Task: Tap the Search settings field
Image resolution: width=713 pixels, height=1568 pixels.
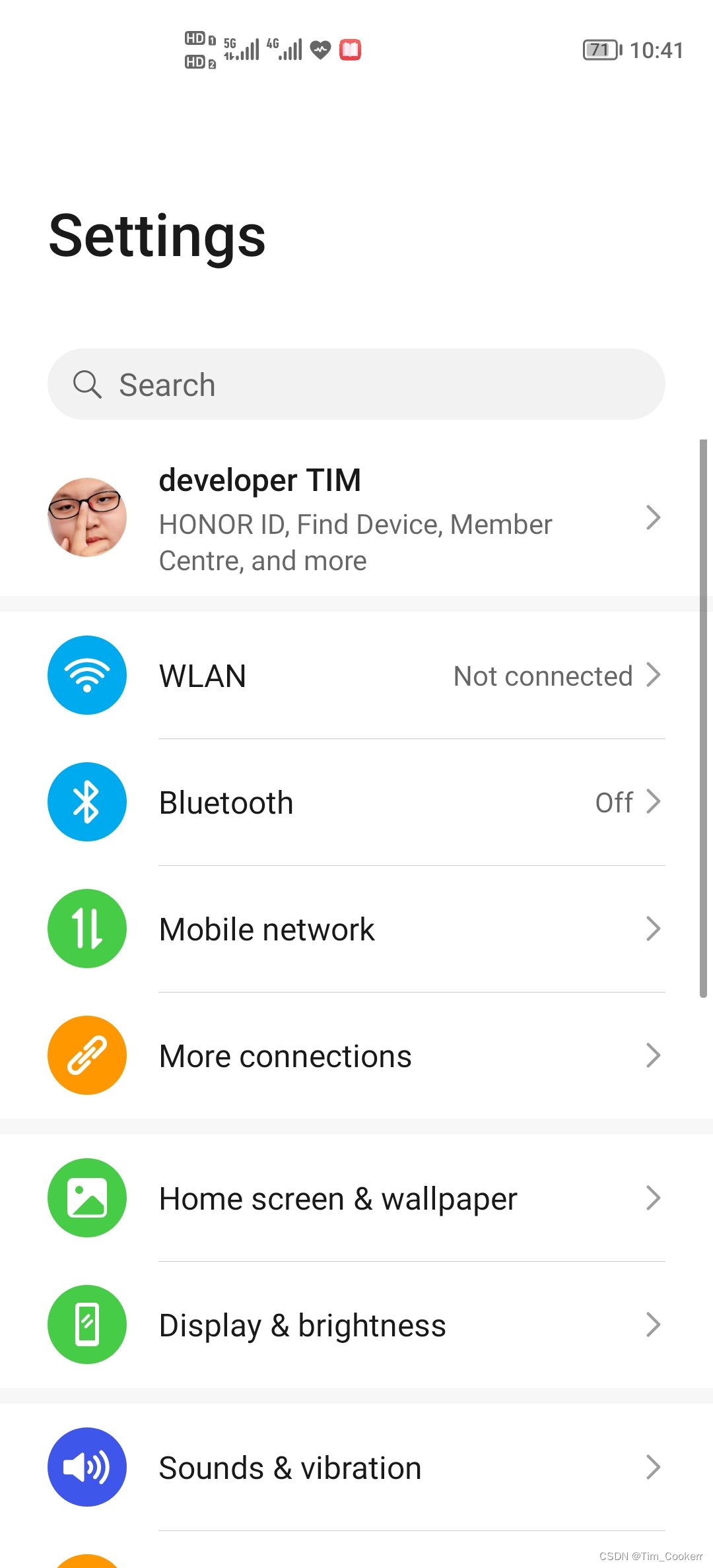Action: [x=356, y=384]
